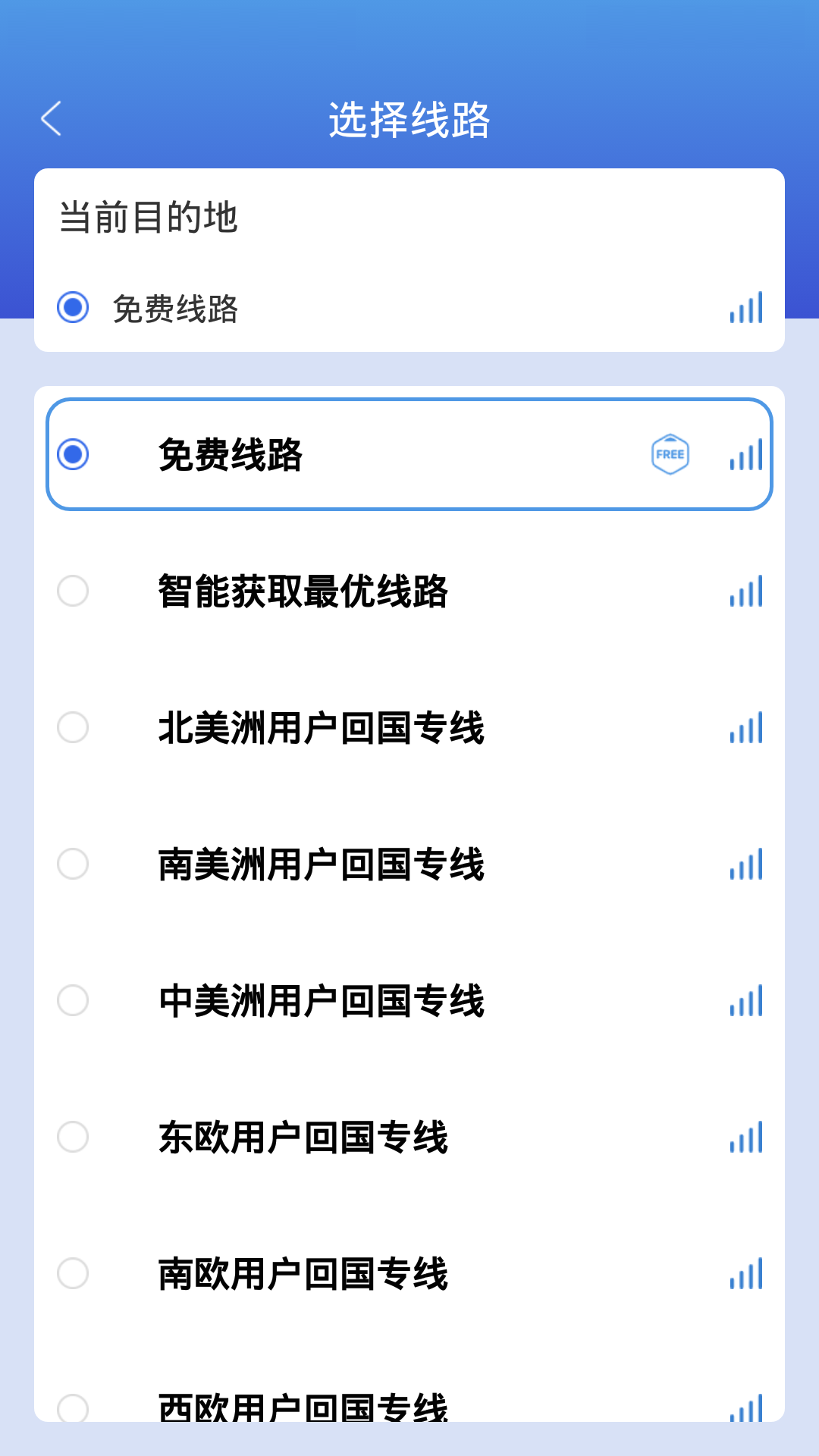Click the signal bars for 南美洲用户回国专线
Viewport: 819px width, 1456px height.
point(744,864)
